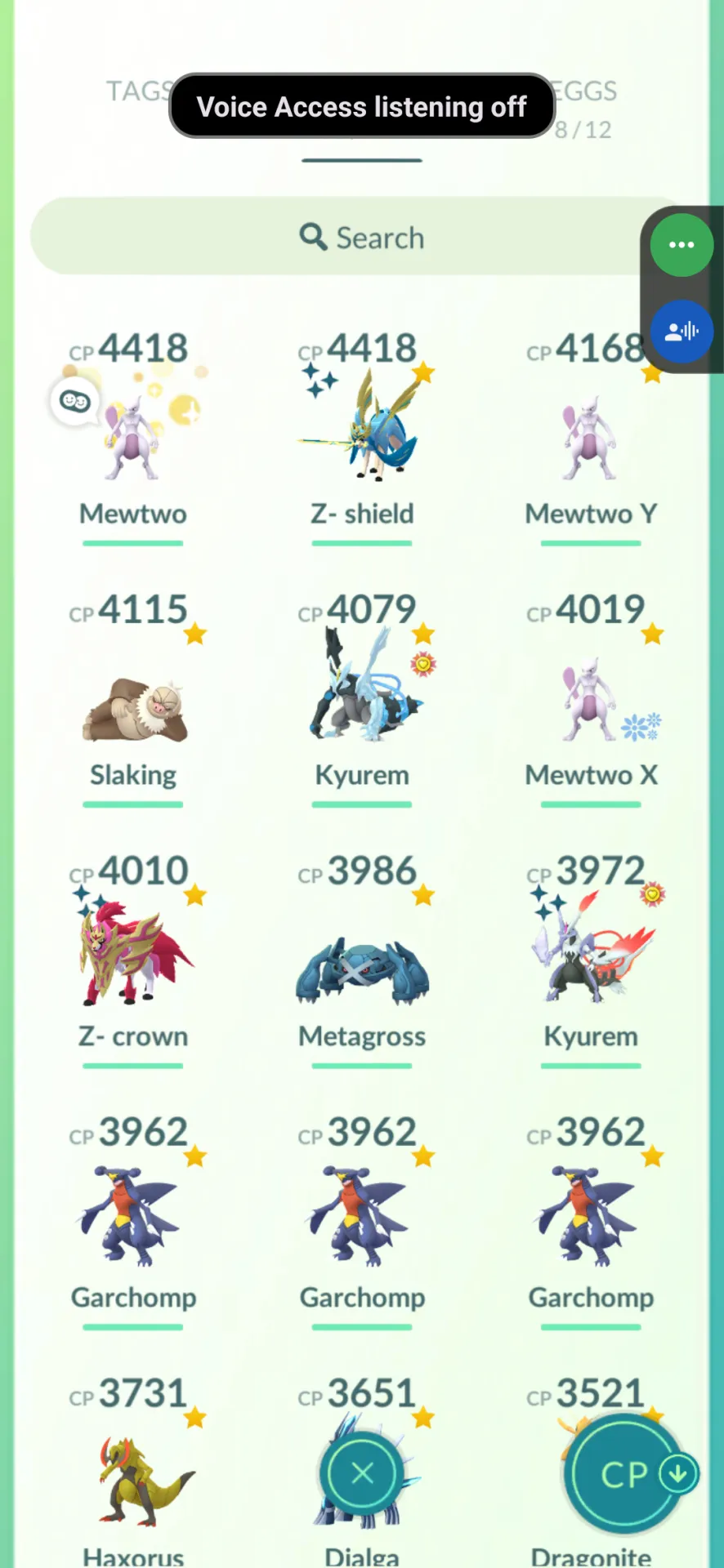This screenshot has width=724, height=1568.
Task: Open the CP 3972 Kyurem
Action: pyautogui.click(x=591, y=960)
